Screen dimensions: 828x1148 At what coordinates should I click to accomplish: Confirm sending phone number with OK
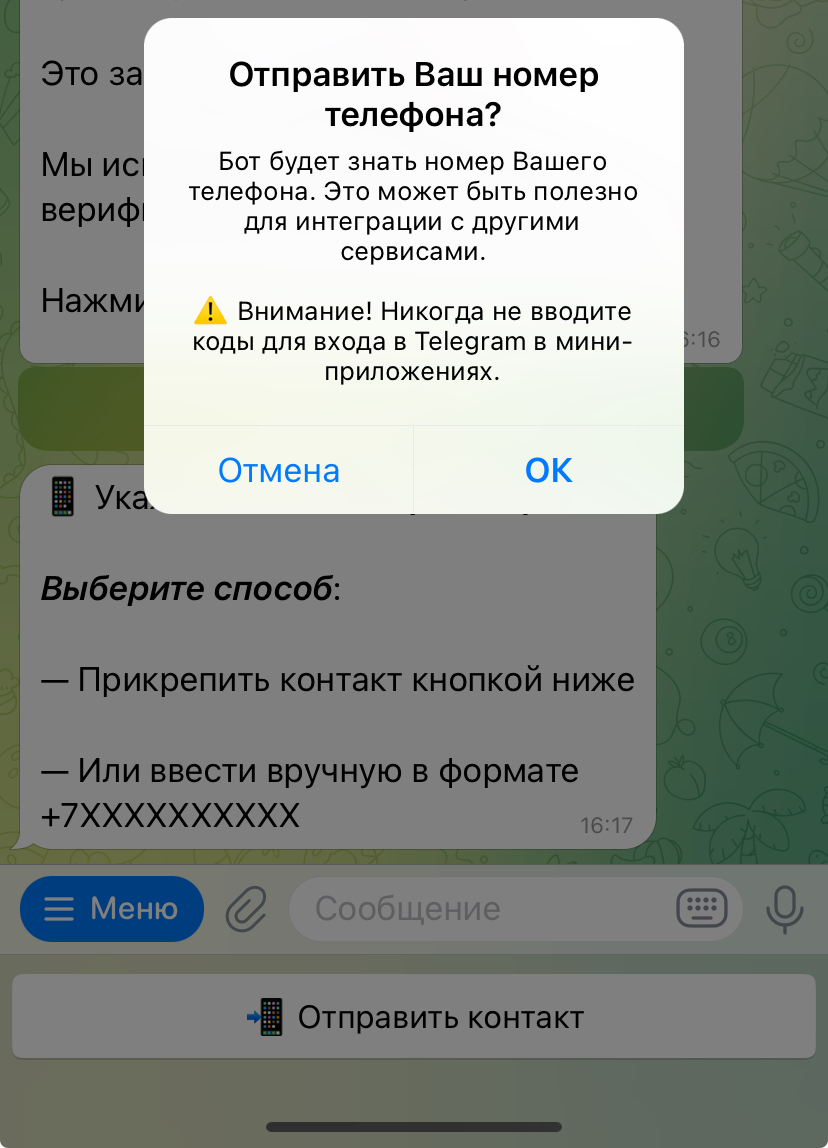(x=548, y=470)
